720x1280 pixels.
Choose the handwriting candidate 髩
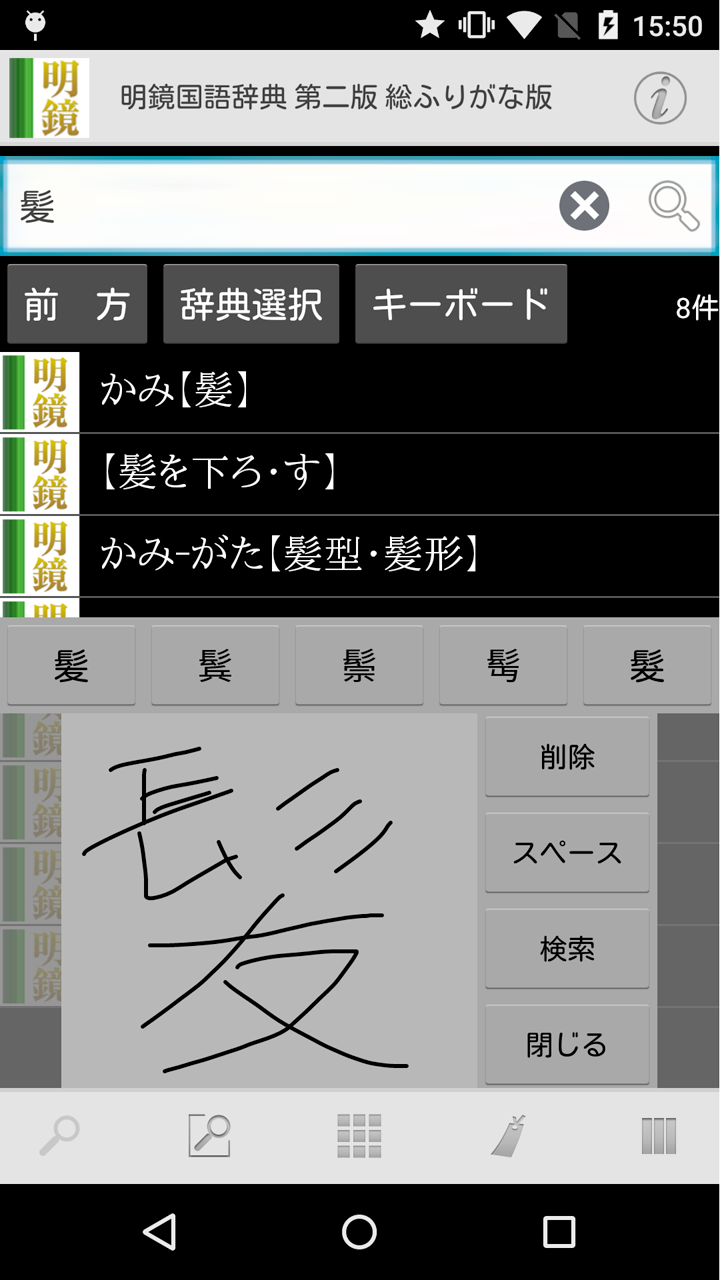[x=503, y=666]
